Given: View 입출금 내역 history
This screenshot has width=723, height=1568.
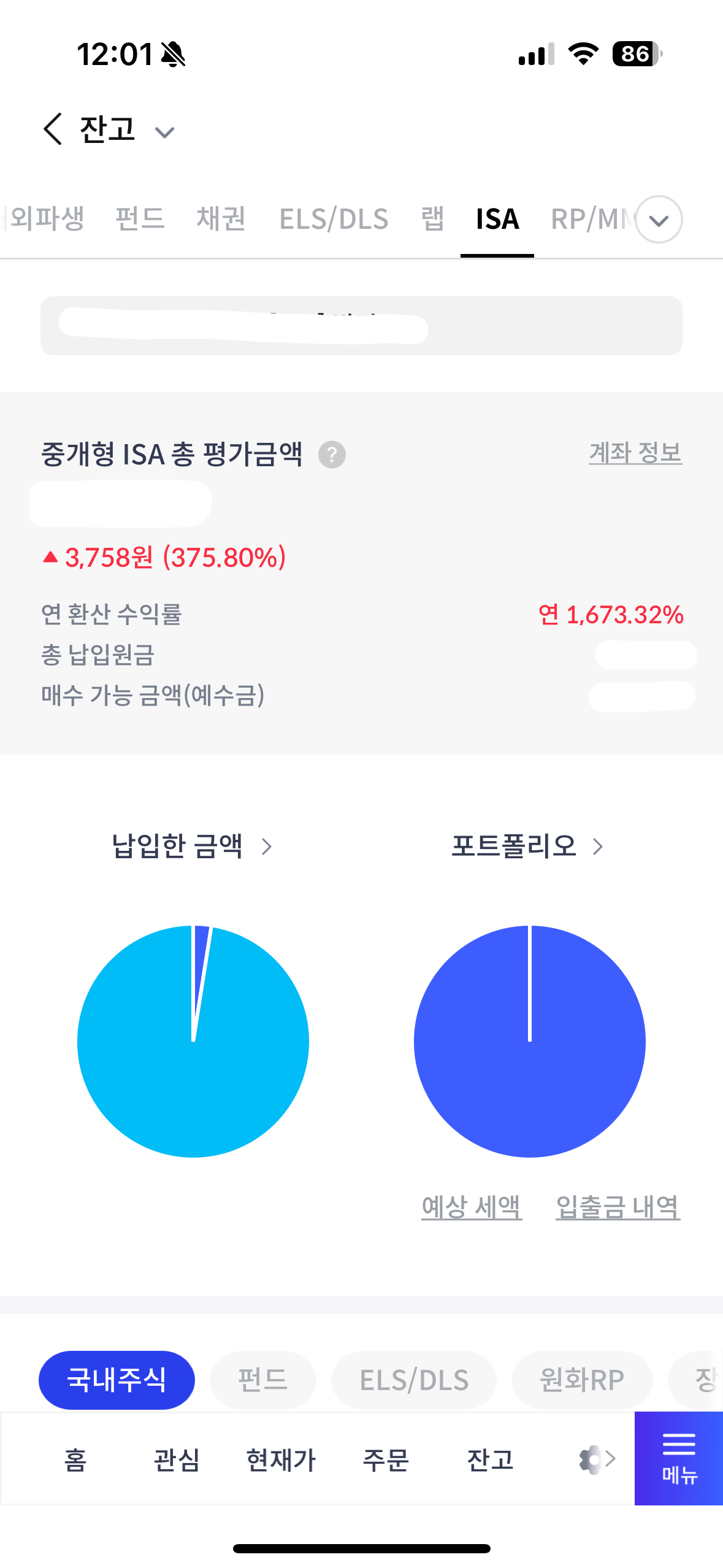Looking at the screenshot, I should tap(618, 1207).
